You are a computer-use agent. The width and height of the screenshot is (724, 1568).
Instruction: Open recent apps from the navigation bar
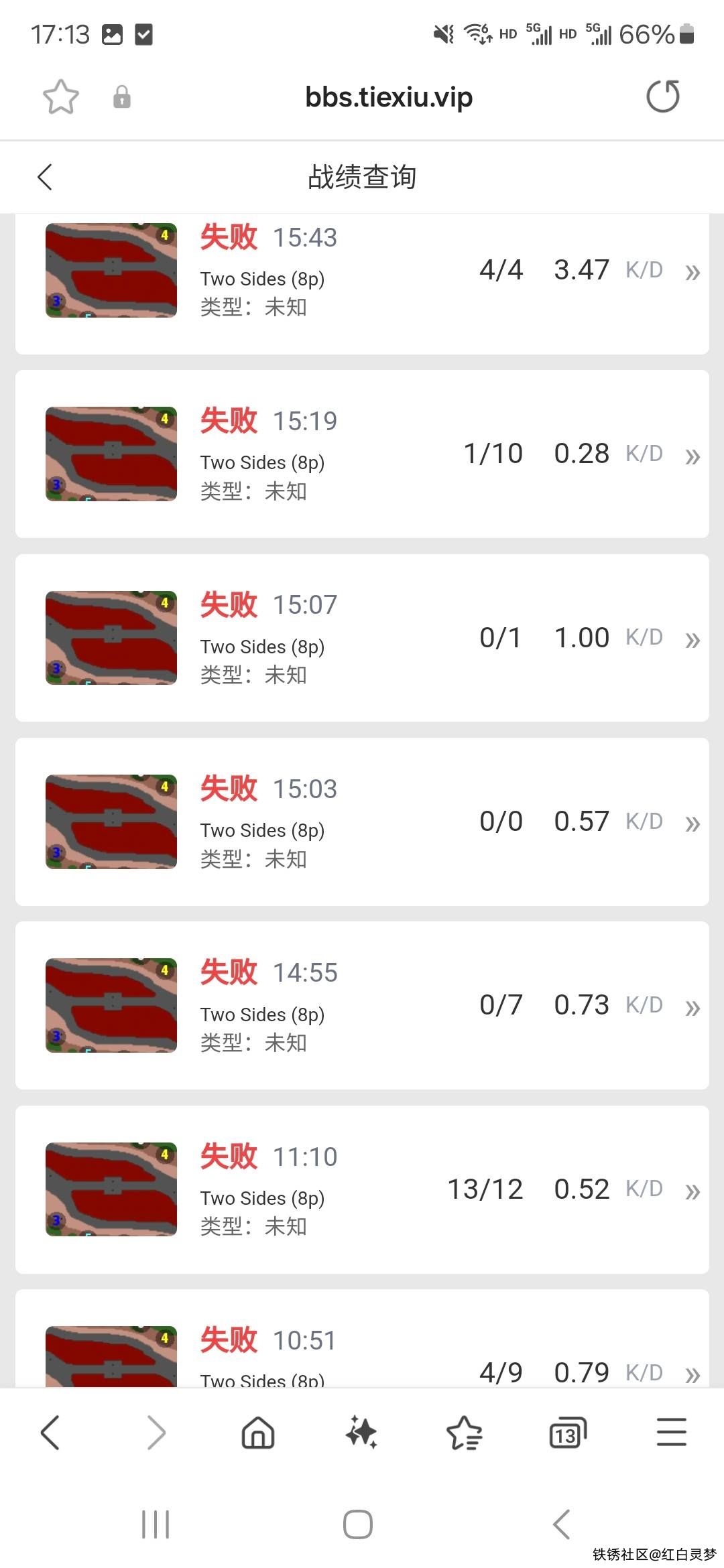tap(156, 1524)
